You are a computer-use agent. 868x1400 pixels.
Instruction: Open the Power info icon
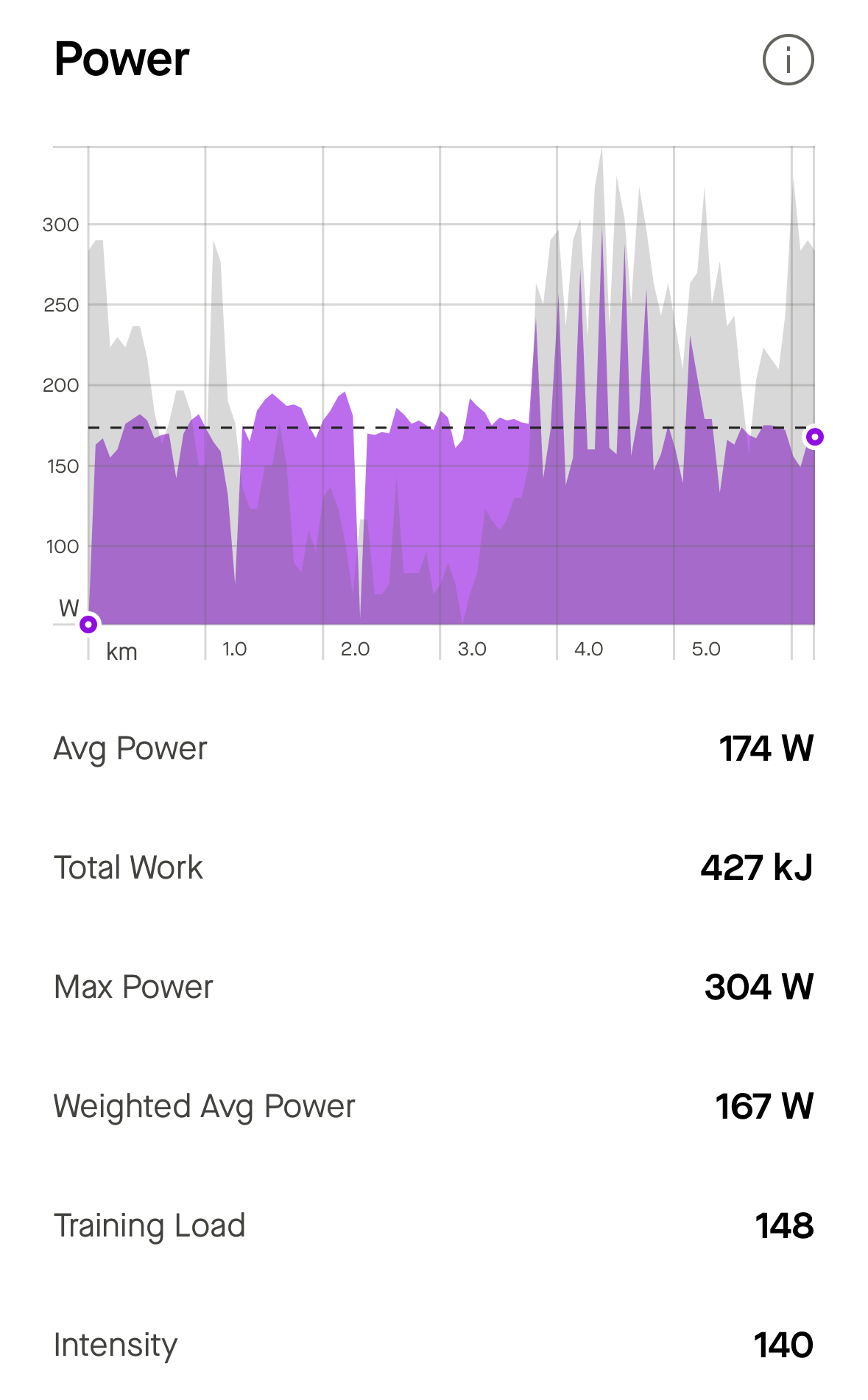[x=788, y=60]
